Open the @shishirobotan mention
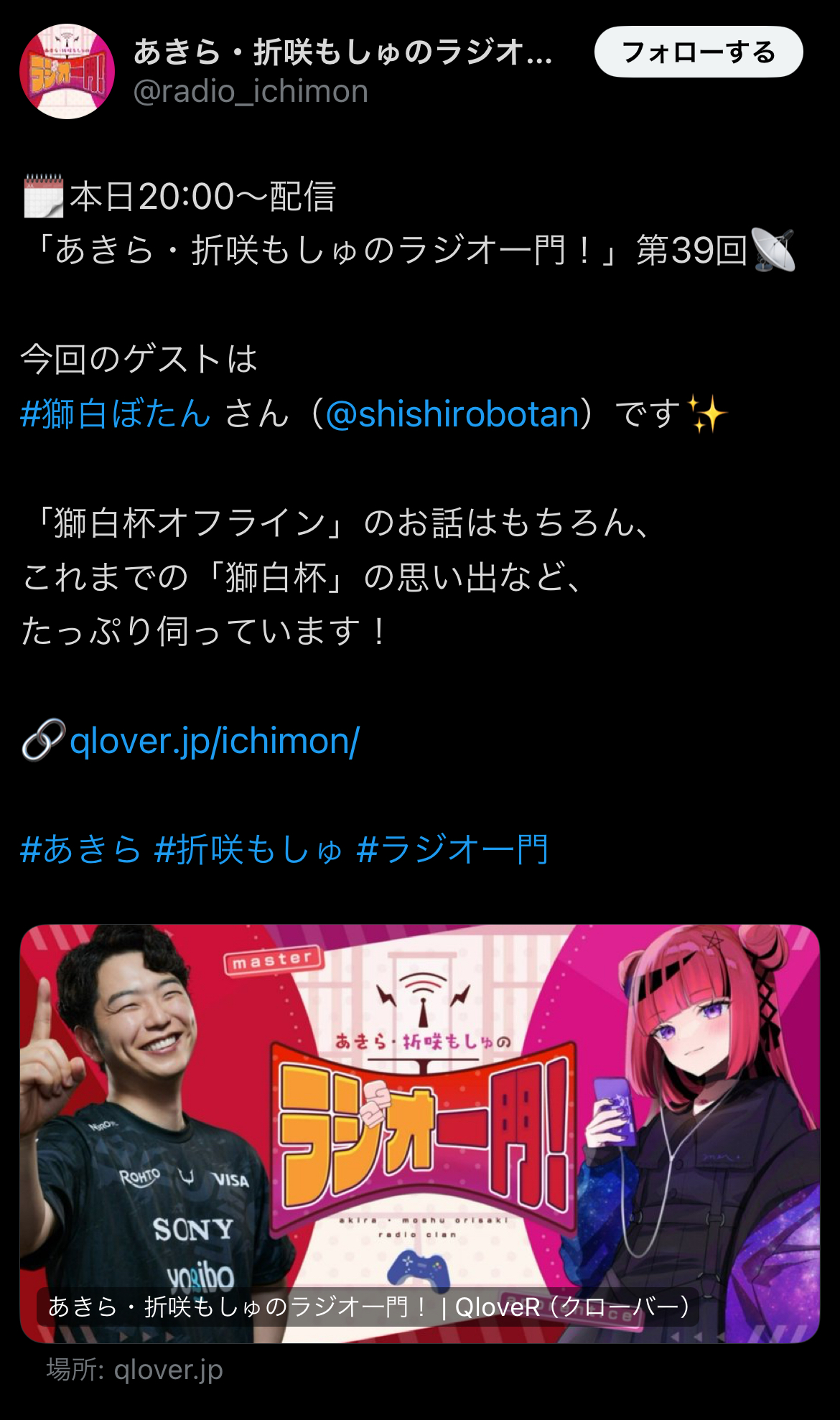Screen dimensions: 840x1420 [452, 414]
